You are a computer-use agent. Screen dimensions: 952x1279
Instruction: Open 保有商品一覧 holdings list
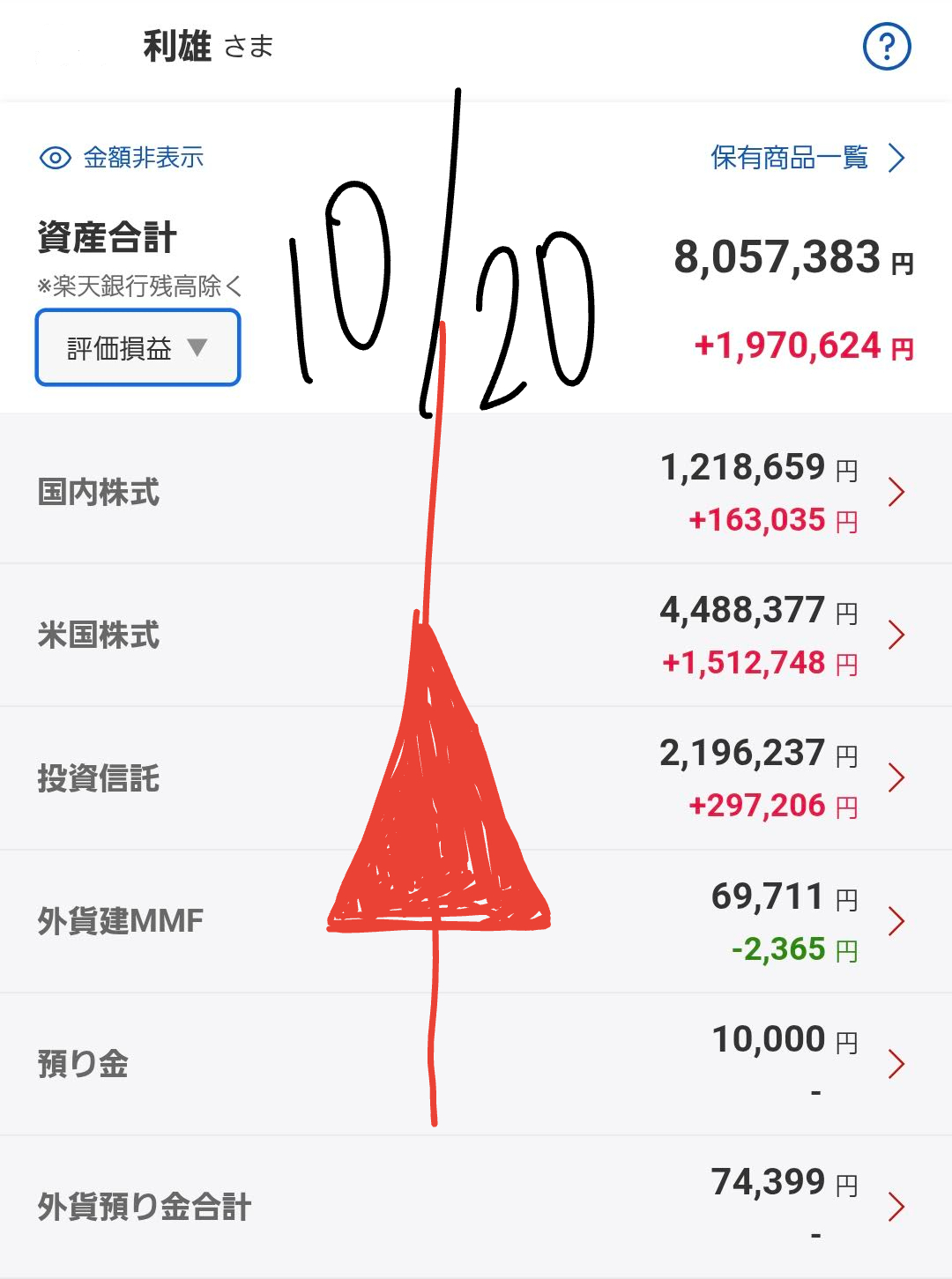point(807,158)
